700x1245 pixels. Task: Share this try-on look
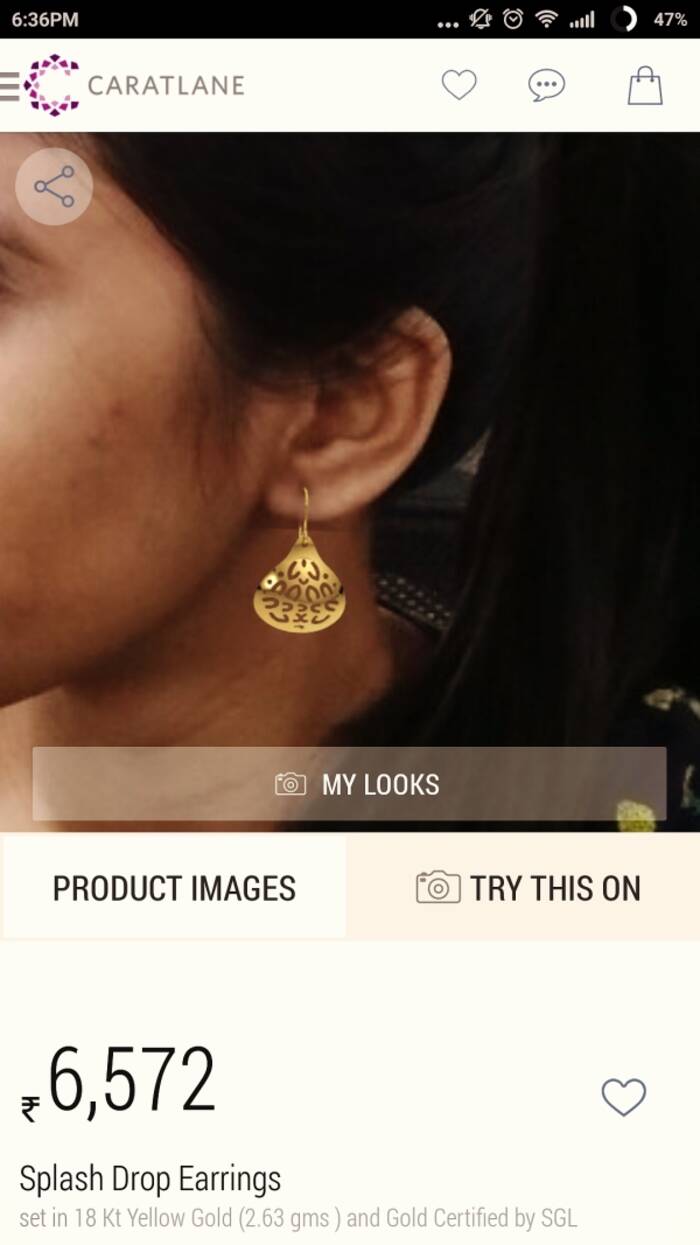click(54, 187)
